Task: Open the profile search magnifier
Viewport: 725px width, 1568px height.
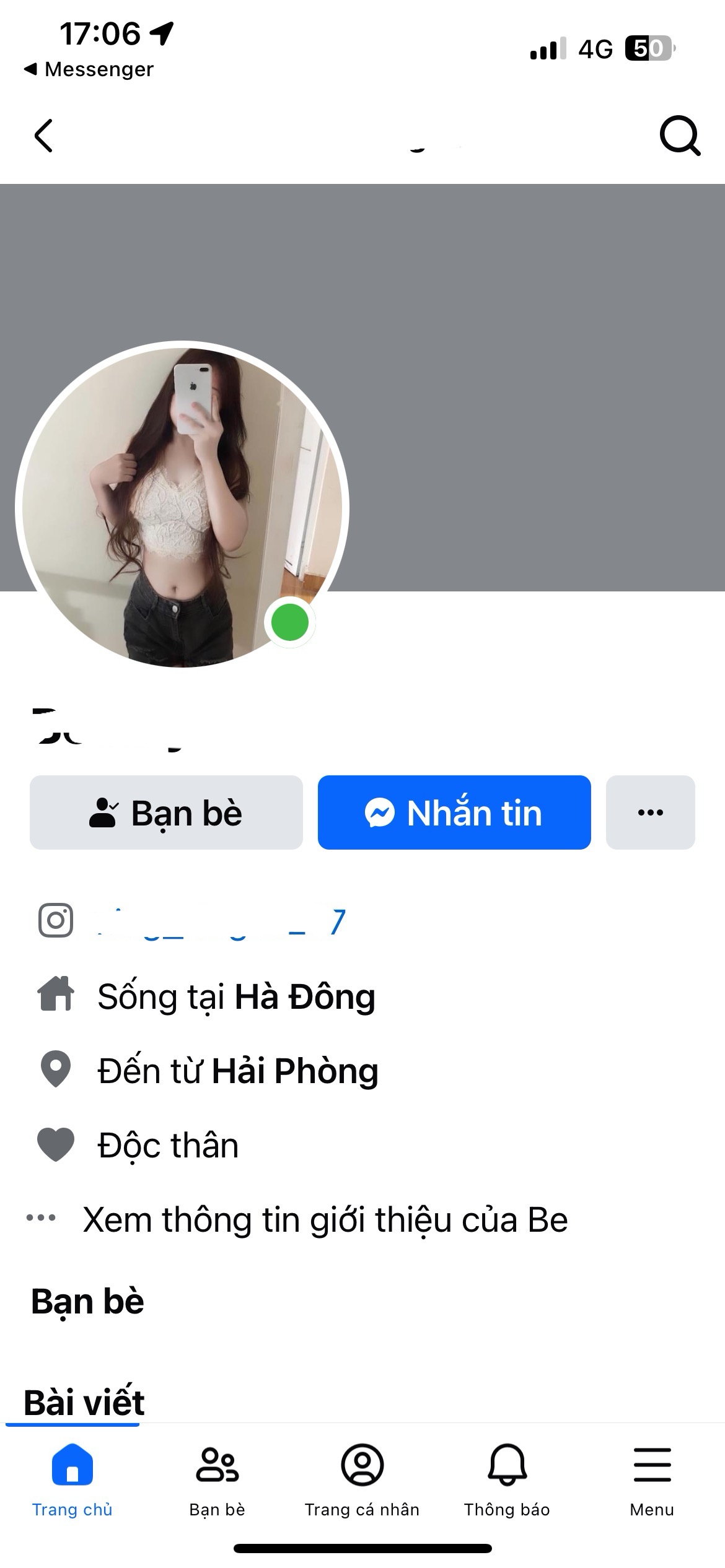Action: (x=679, y=136)
